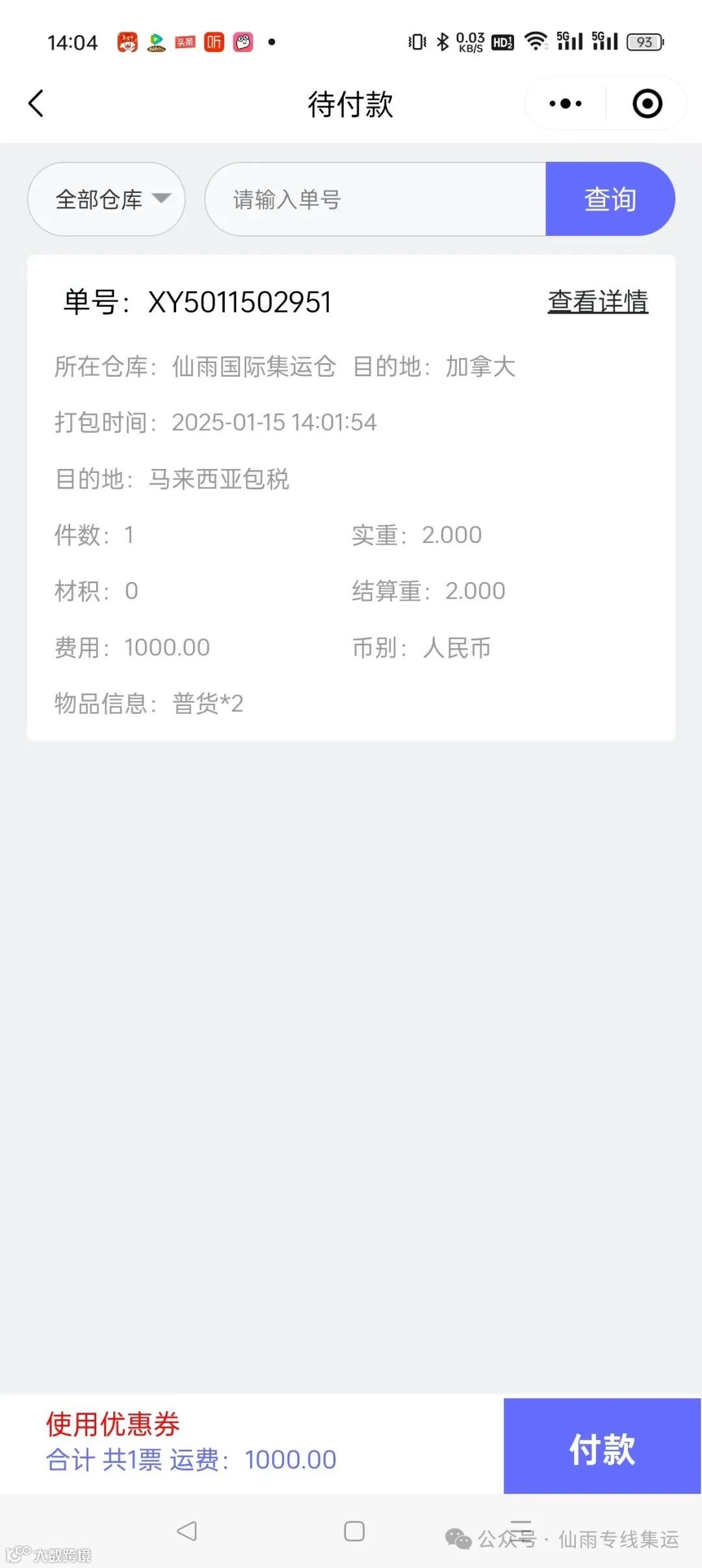Open 查看详情 for order XY5011502951
Image resolution: width=702 pixels, height=1568 pixels.
pos(597,302)
